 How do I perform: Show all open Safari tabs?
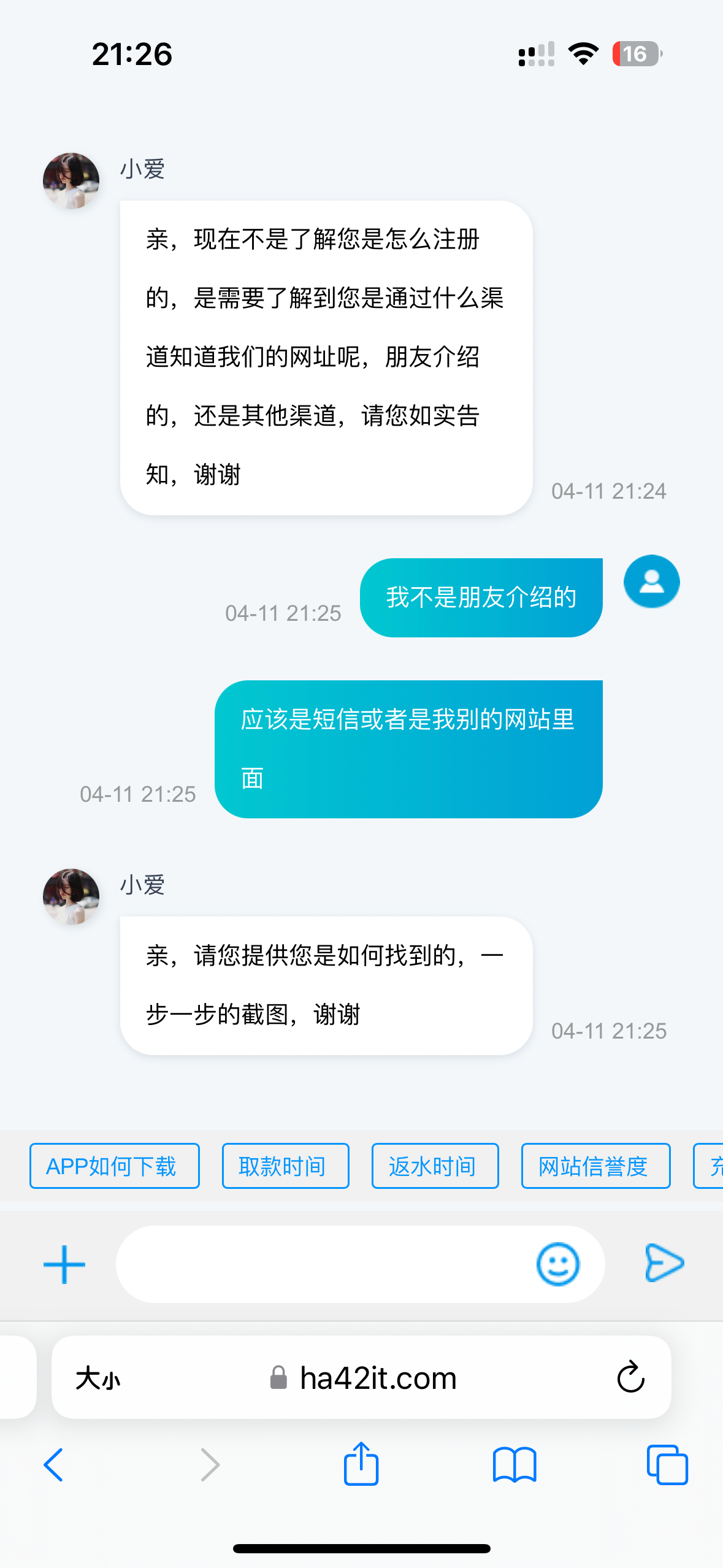(667, 1465)
